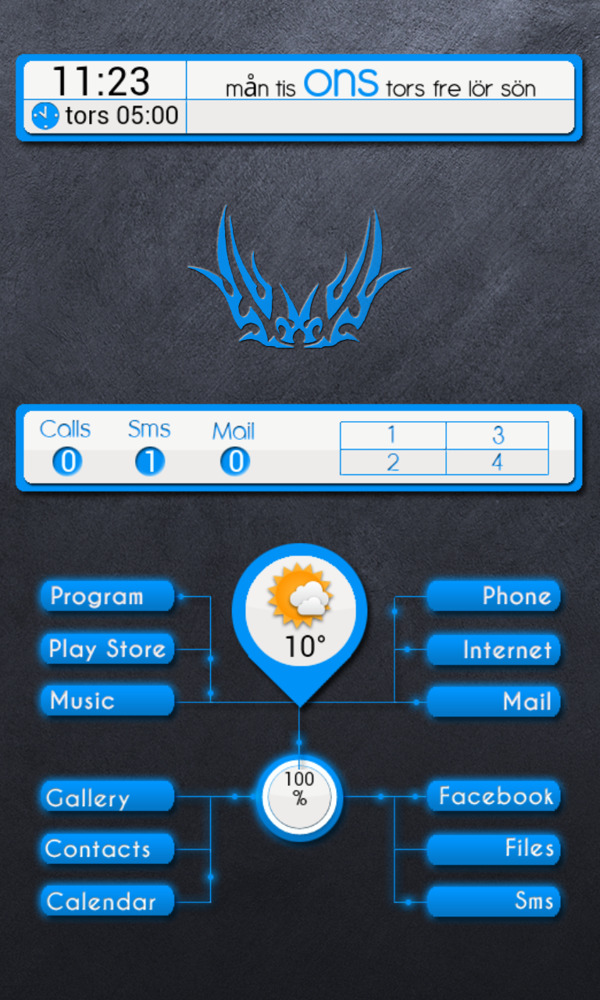The height and width of the screenshot is (1000, 600).
Task: Tap the 11:23 clock widget
Action: (102, 81)
